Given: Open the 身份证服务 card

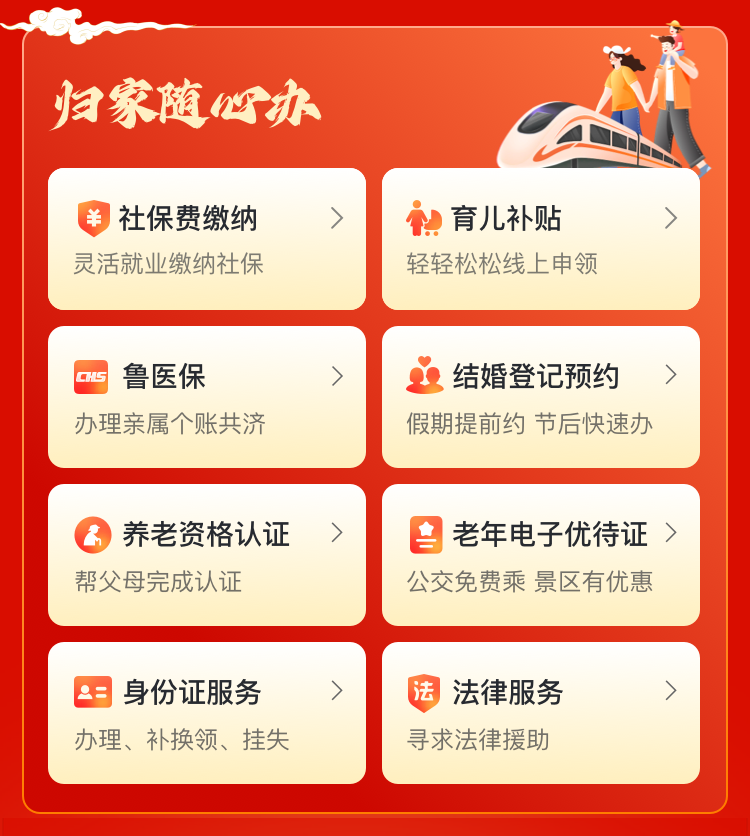Looking at the screenshot, I should tap(206, 713).
